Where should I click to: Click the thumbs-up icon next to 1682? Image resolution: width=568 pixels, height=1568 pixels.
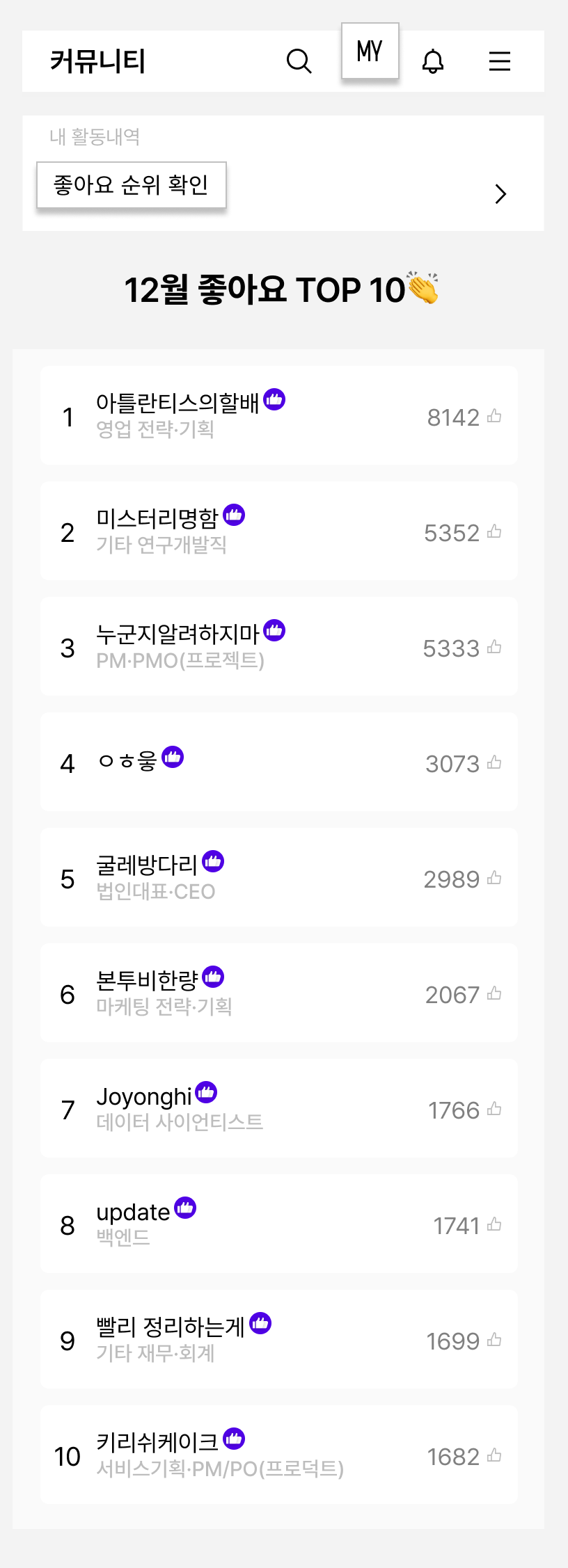[x=494, y=1456]
